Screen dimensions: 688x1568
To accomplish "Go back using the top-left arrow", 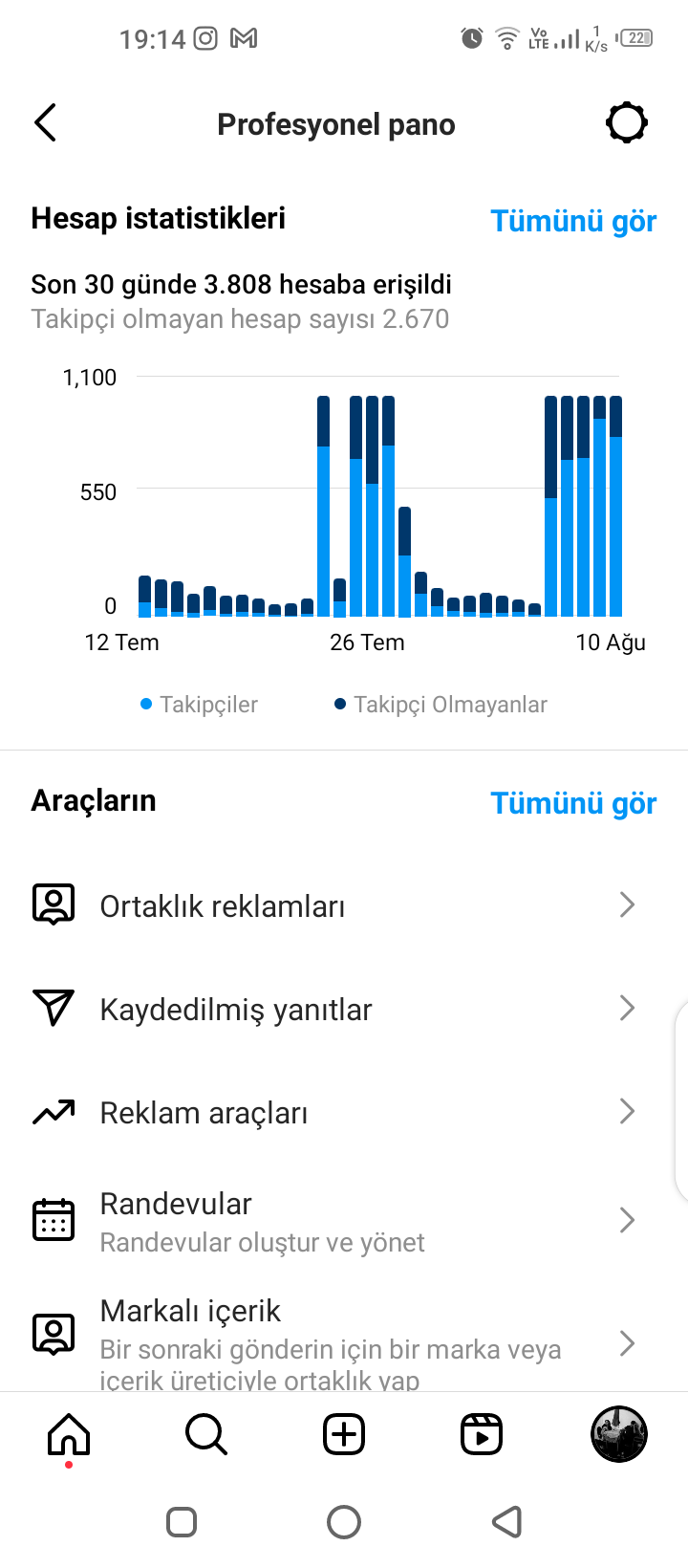I will click(45, 122).
